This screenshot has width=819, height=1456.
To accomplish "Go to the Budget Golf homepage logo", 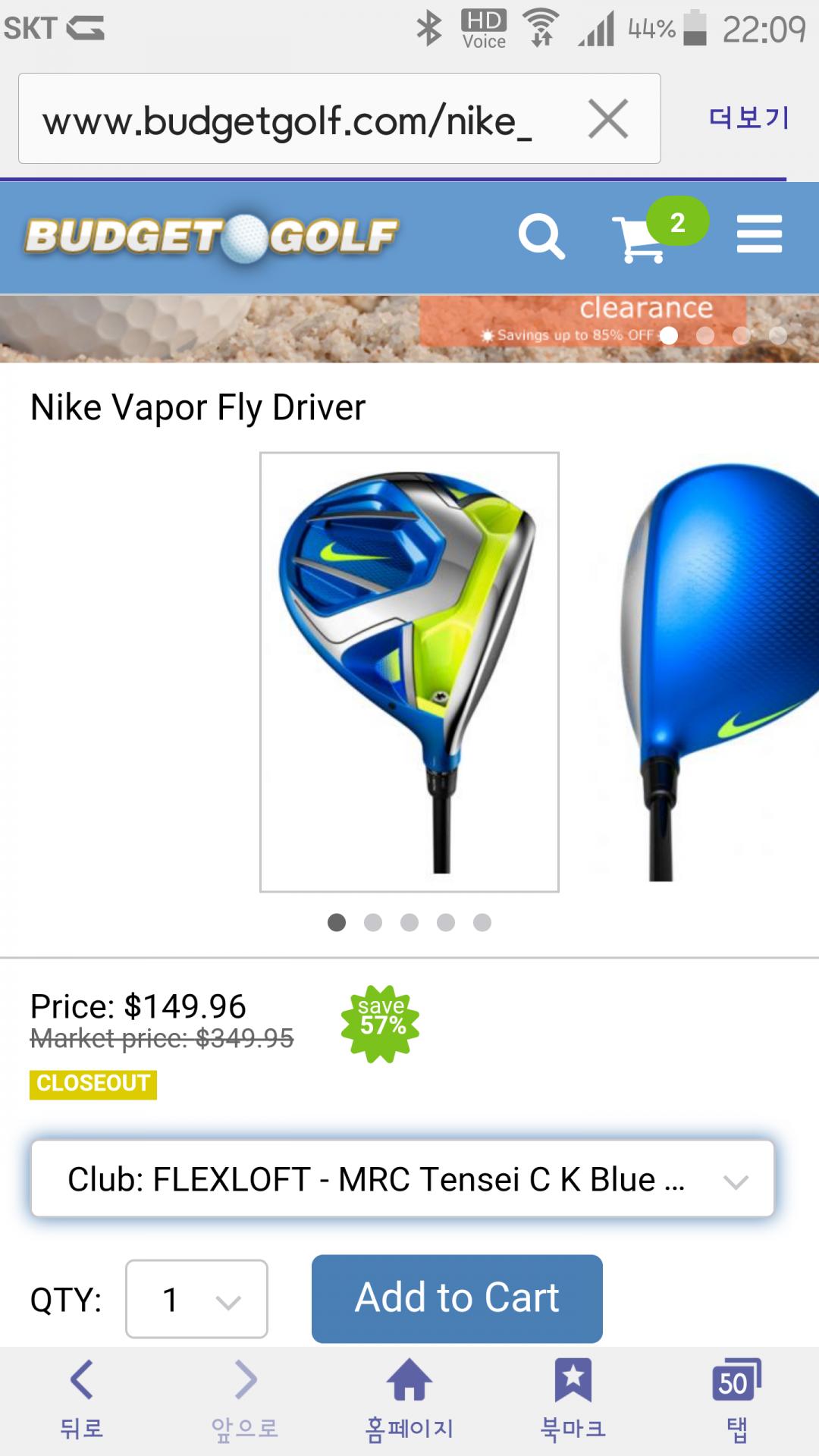I will click(211, 237).
